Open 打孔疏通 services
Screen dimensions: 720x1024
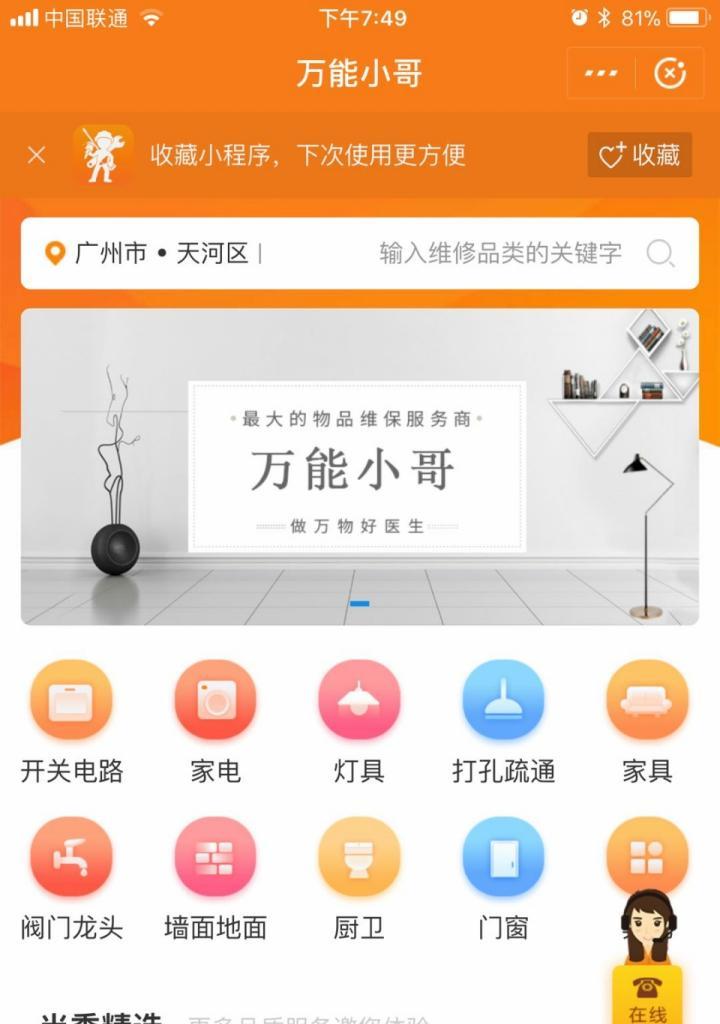coord(503,722)
